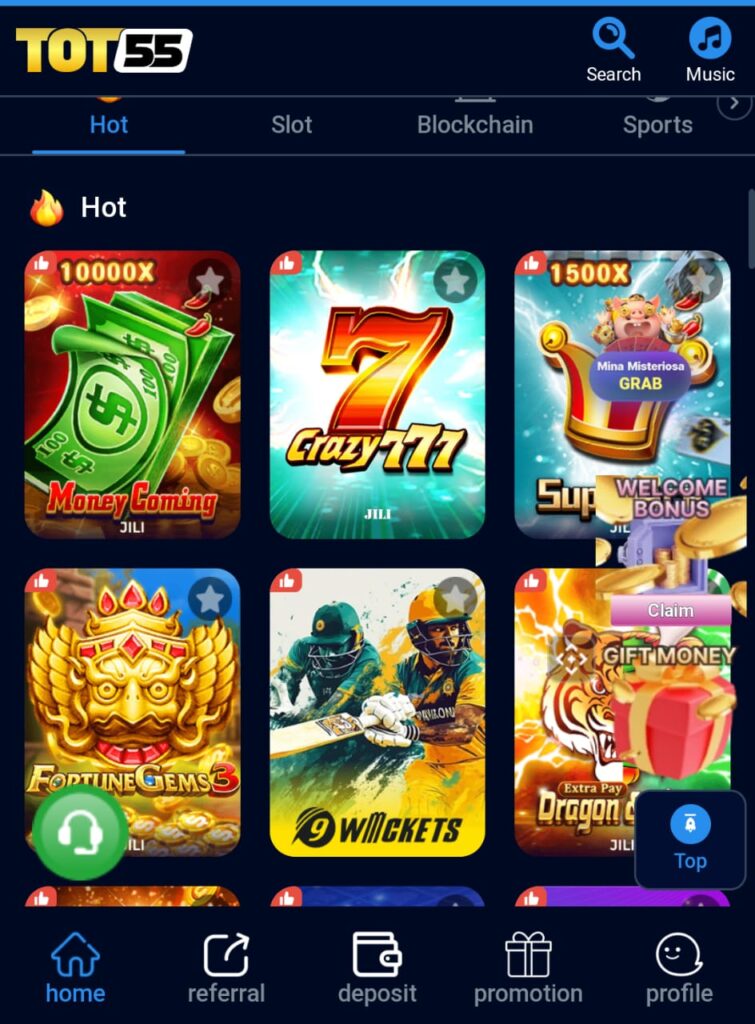The image size is (755, 1024).
Task: Select the Hot tab
Action: [109, 125]
